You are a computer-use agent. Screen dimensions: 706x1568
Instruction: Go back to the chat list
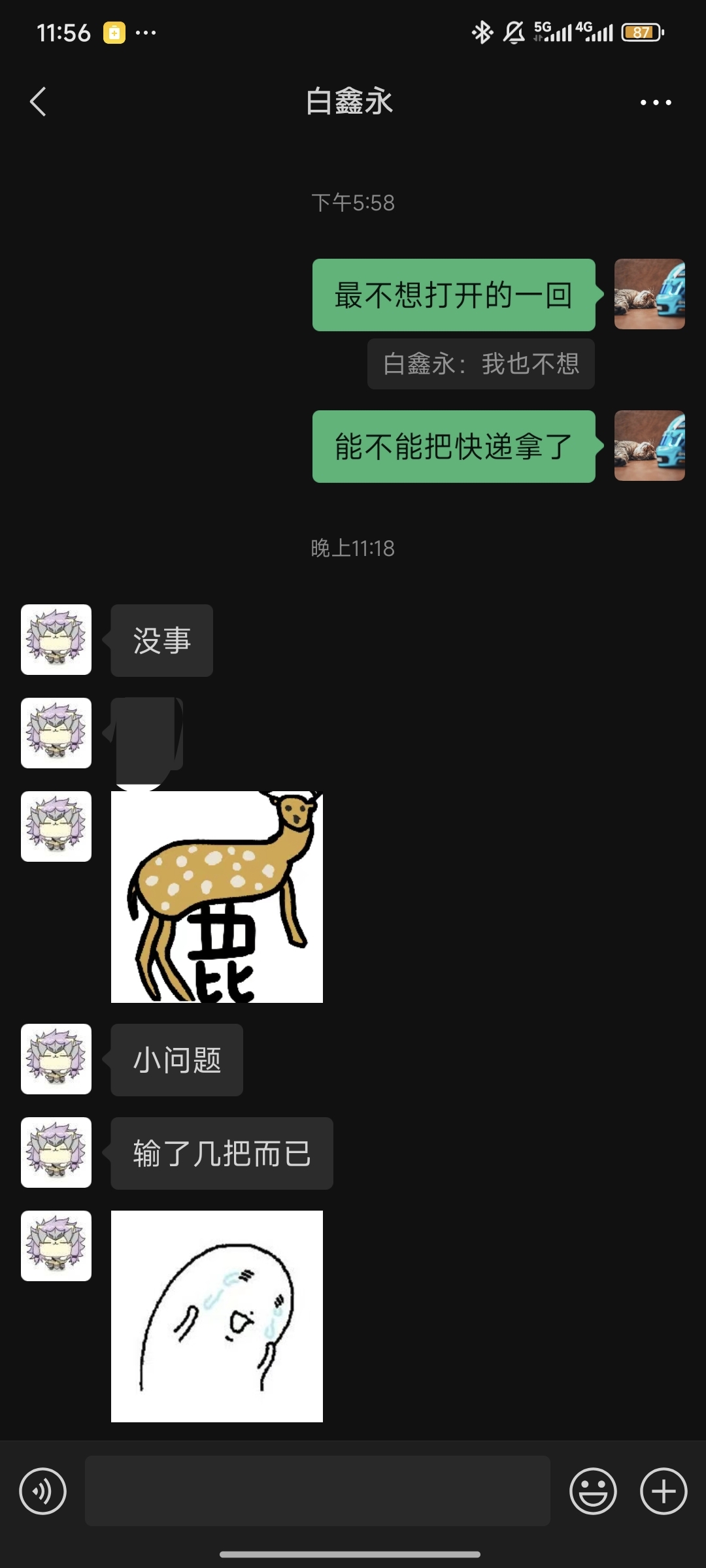[38, 102]
